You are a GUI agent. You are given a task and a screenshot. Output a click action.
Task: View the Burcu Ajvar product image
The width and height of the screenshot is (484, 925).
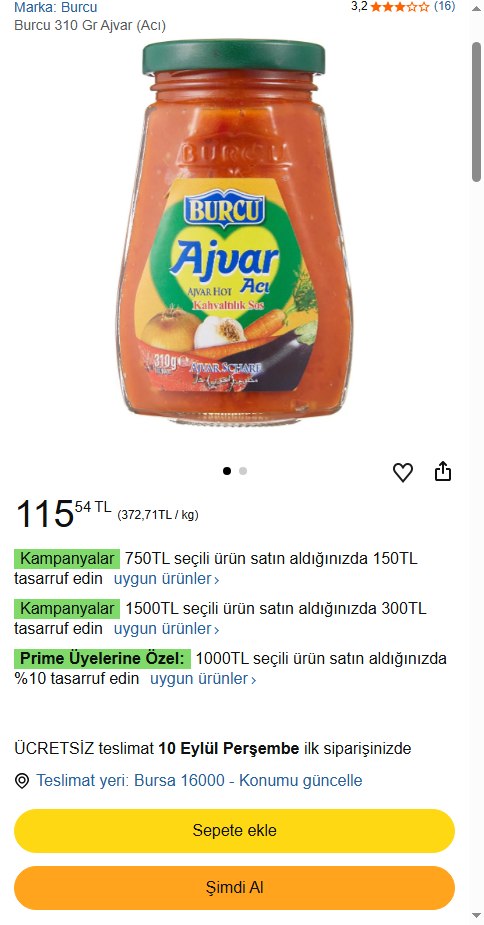pyautogui.click(x=234, y=232)
